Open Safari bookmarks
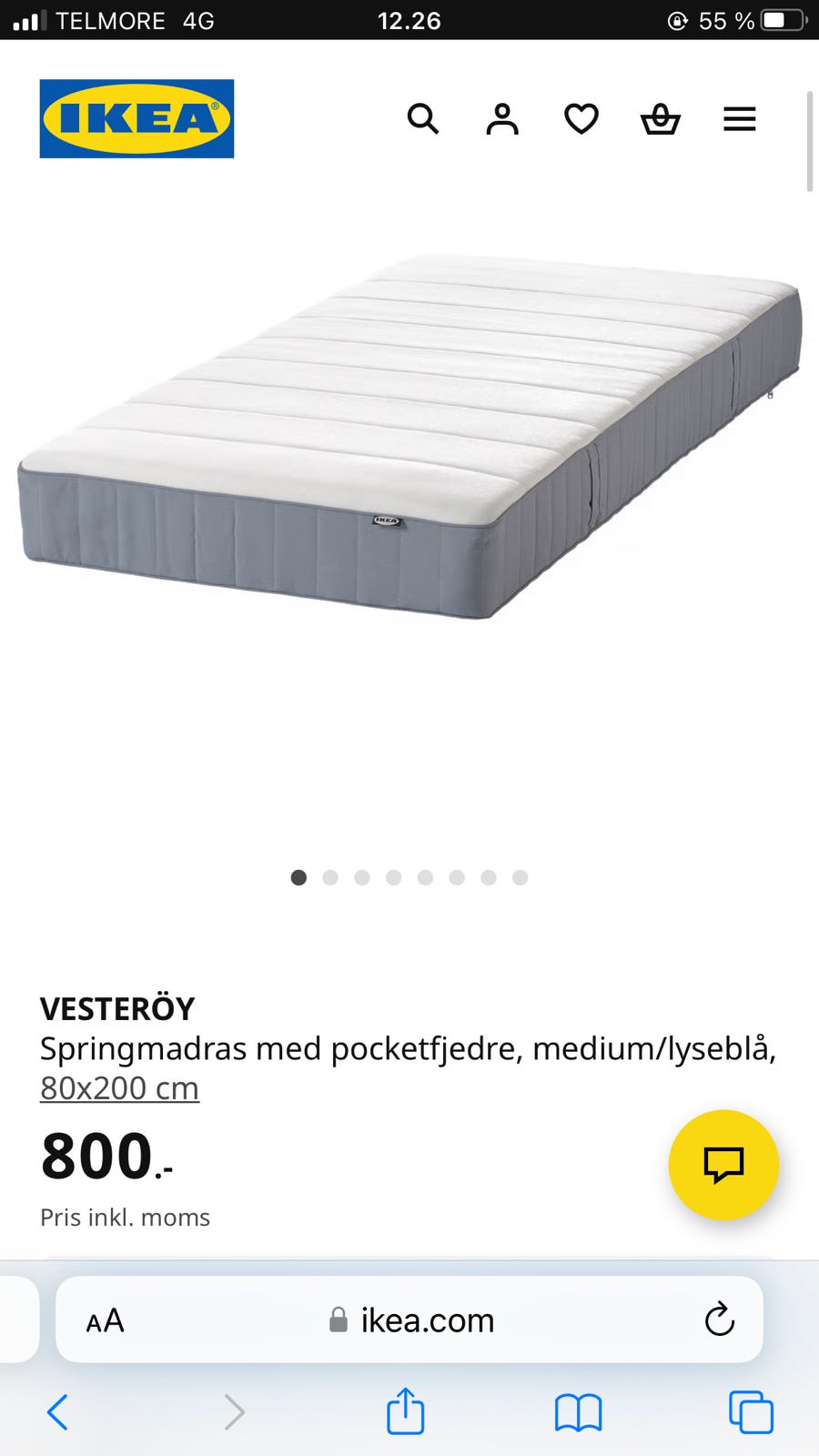 pos(578,1412)
